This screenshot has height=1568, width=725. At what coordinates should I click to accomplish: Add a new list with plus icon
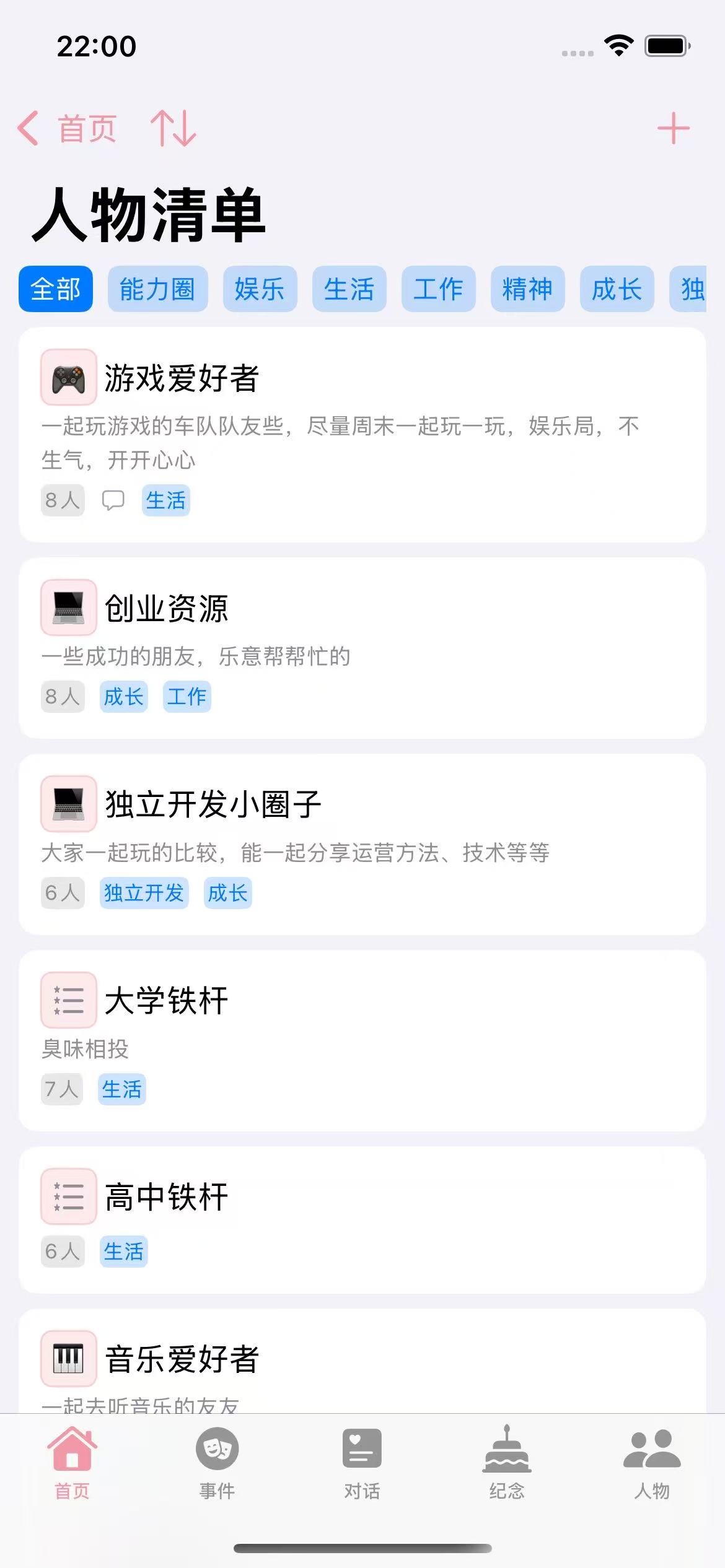[x=673, y=129]
